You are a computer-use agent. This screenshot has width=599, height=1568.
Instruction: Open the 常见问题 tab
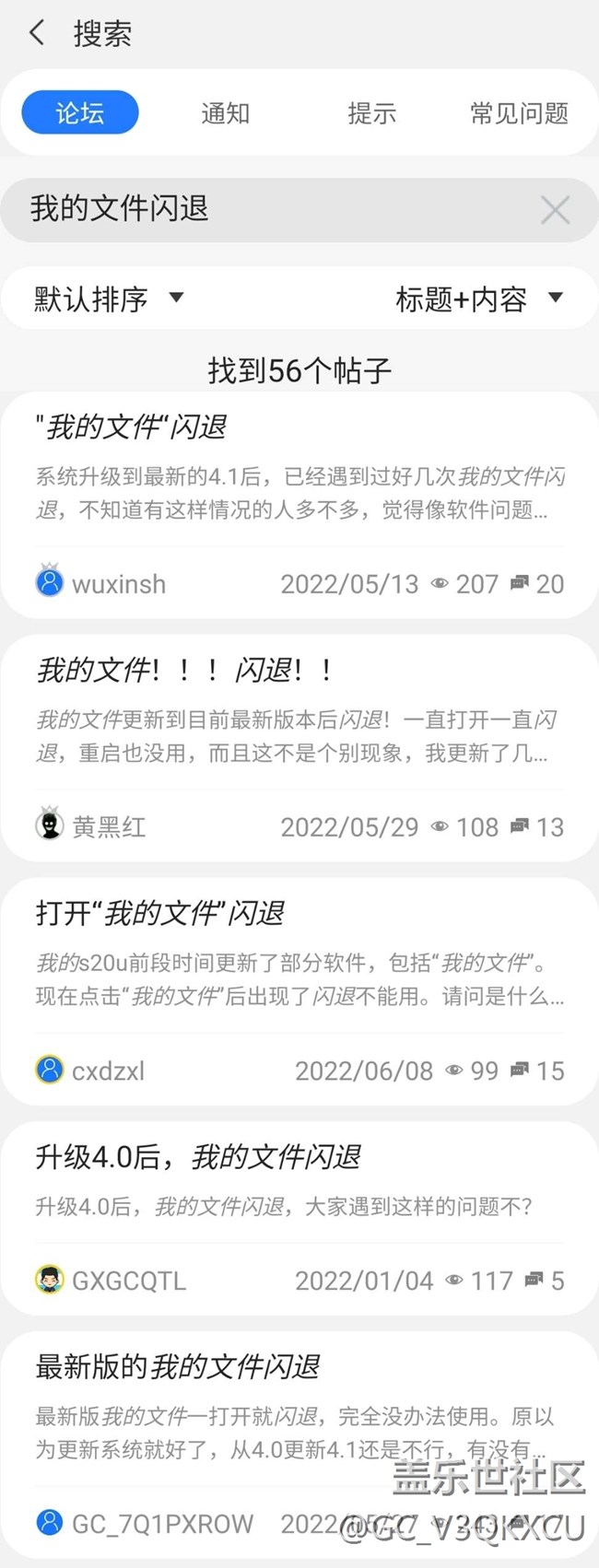[519, 113]
